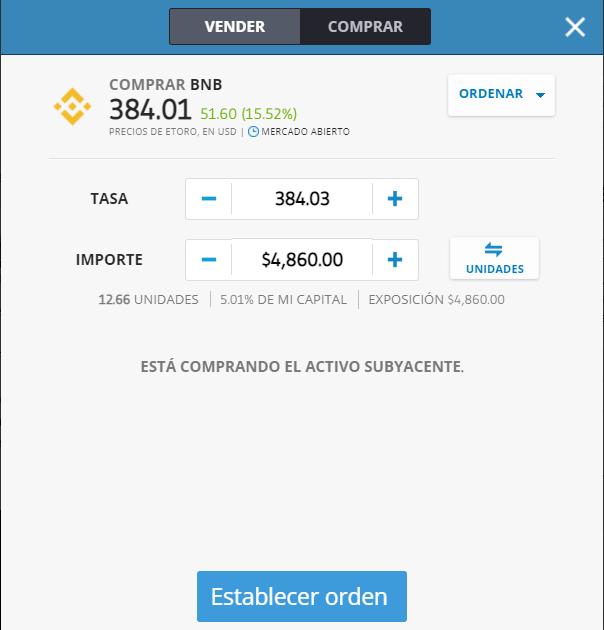Edit the TASA rate field
Viewport: 604px width, 630px height.
coord(302,199)
